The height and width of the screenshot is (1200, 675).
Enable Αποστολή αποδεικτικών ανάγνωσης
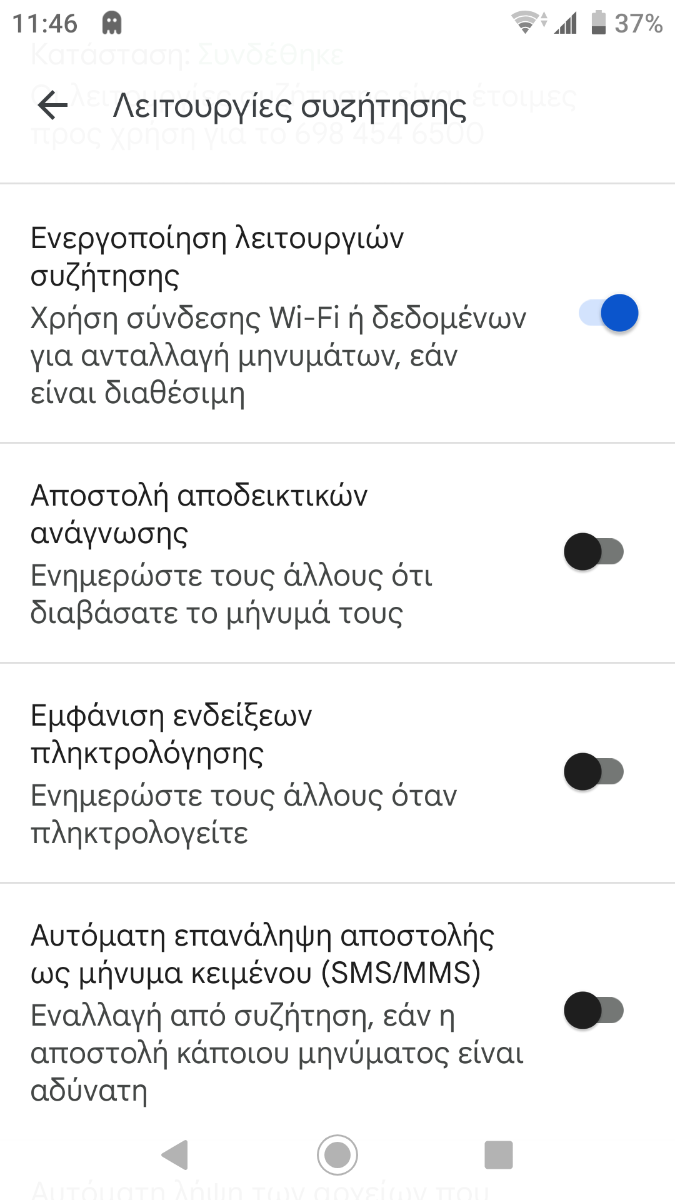(x=593, y=551)
